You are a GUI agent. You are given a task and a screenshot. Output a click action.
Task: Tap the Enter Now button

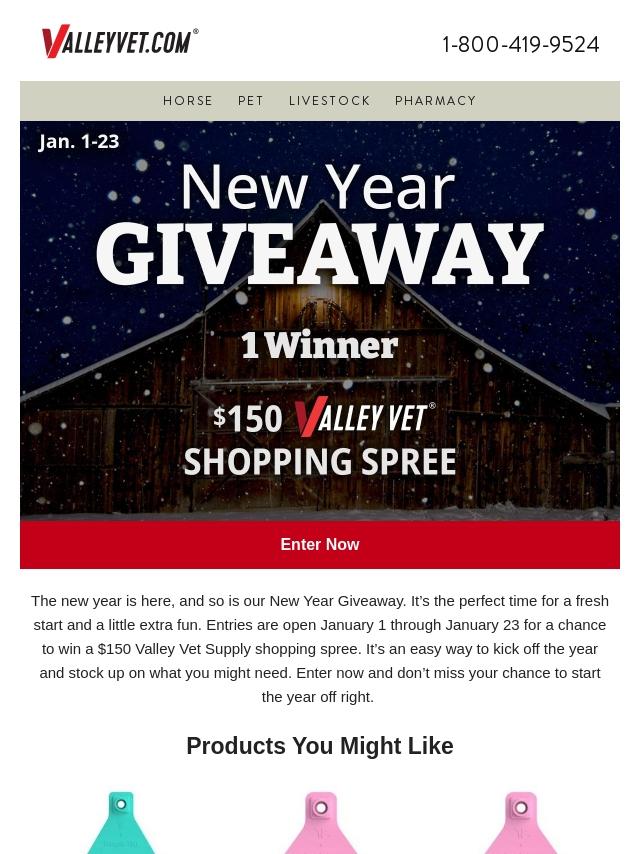(x=320, y=544)
